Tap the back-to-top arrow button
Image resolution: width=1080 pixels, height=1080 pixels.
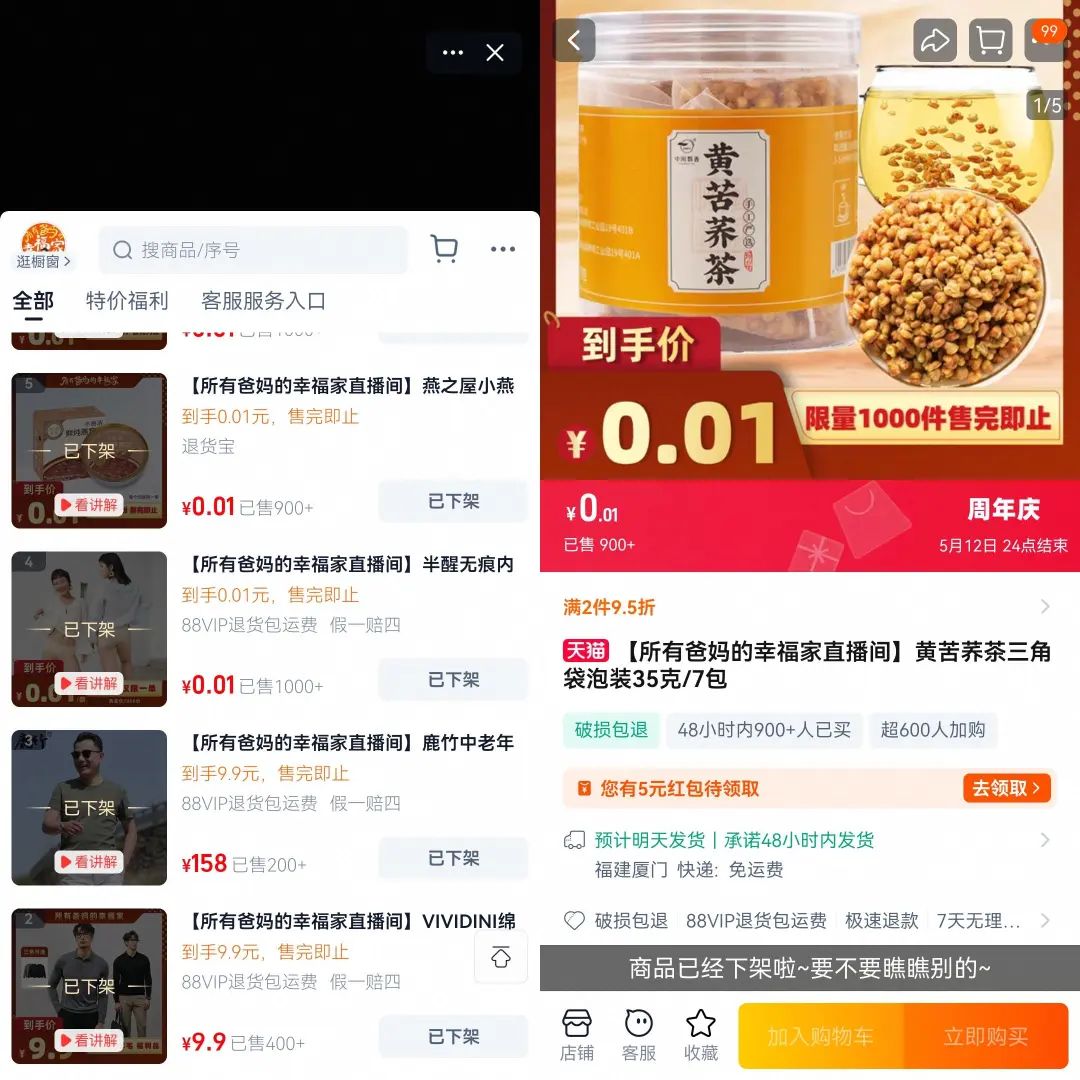(501, 957)
